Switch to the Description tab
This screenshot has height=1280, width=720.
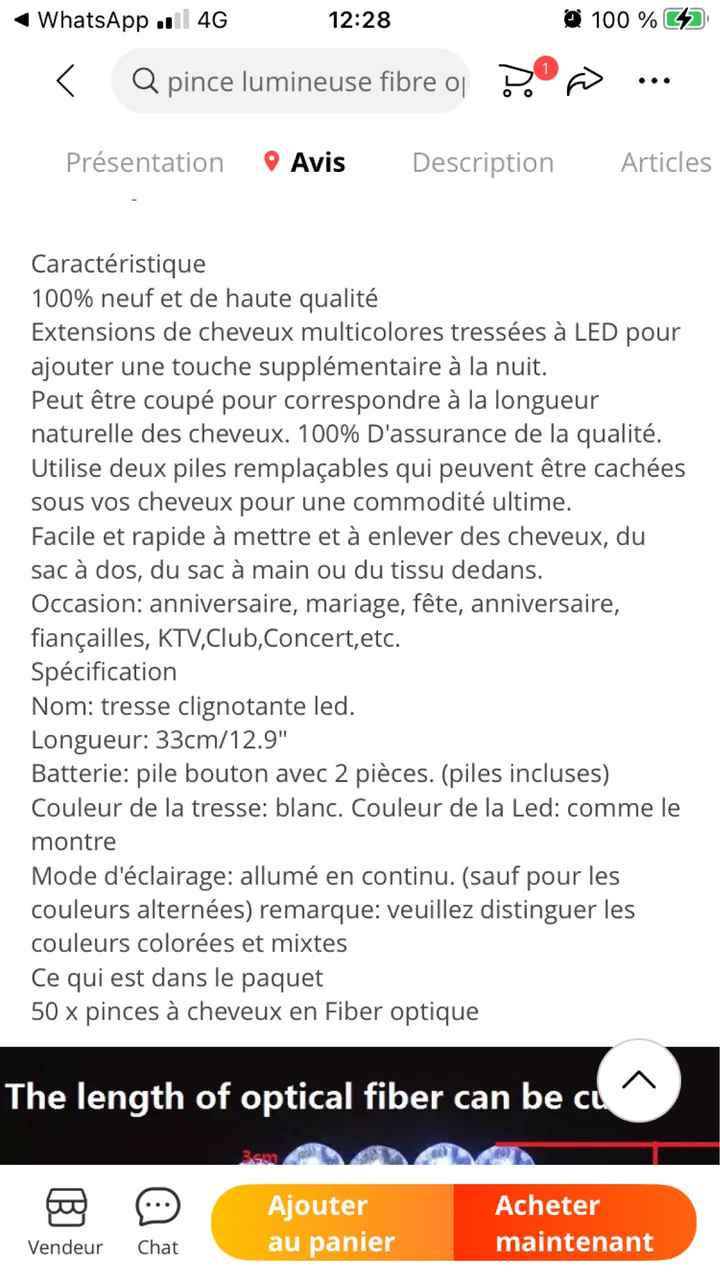482,162
